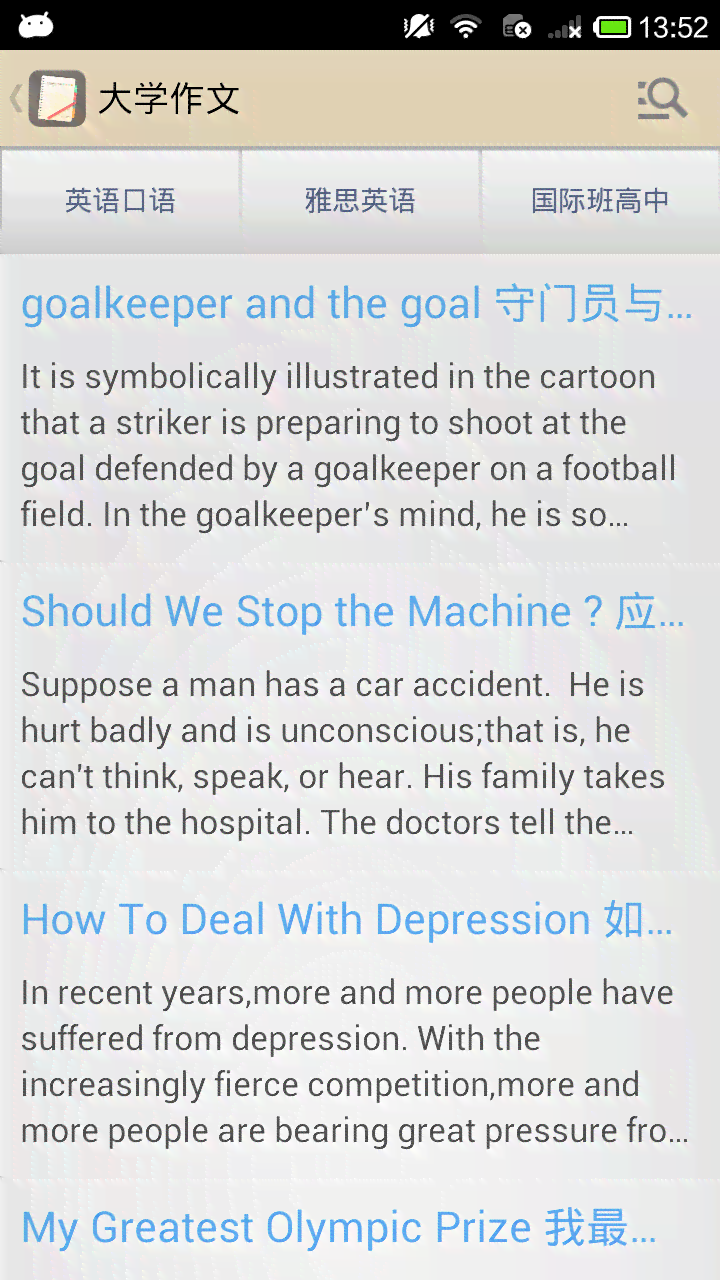Go back via the 大学作文 app icon
720x1280 pixels.
click(x=55, y=98)
